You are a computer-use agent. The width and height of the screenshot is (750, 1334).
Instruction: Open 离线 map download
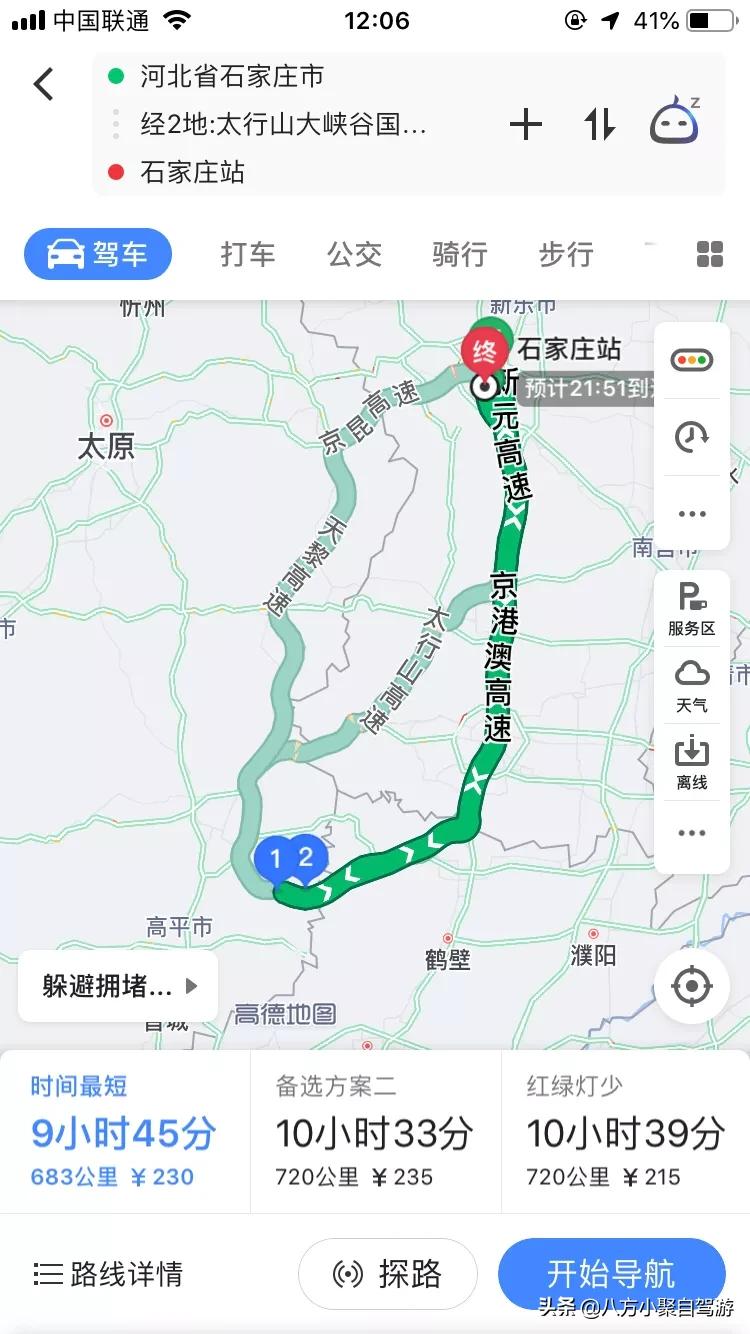(692, 762)
